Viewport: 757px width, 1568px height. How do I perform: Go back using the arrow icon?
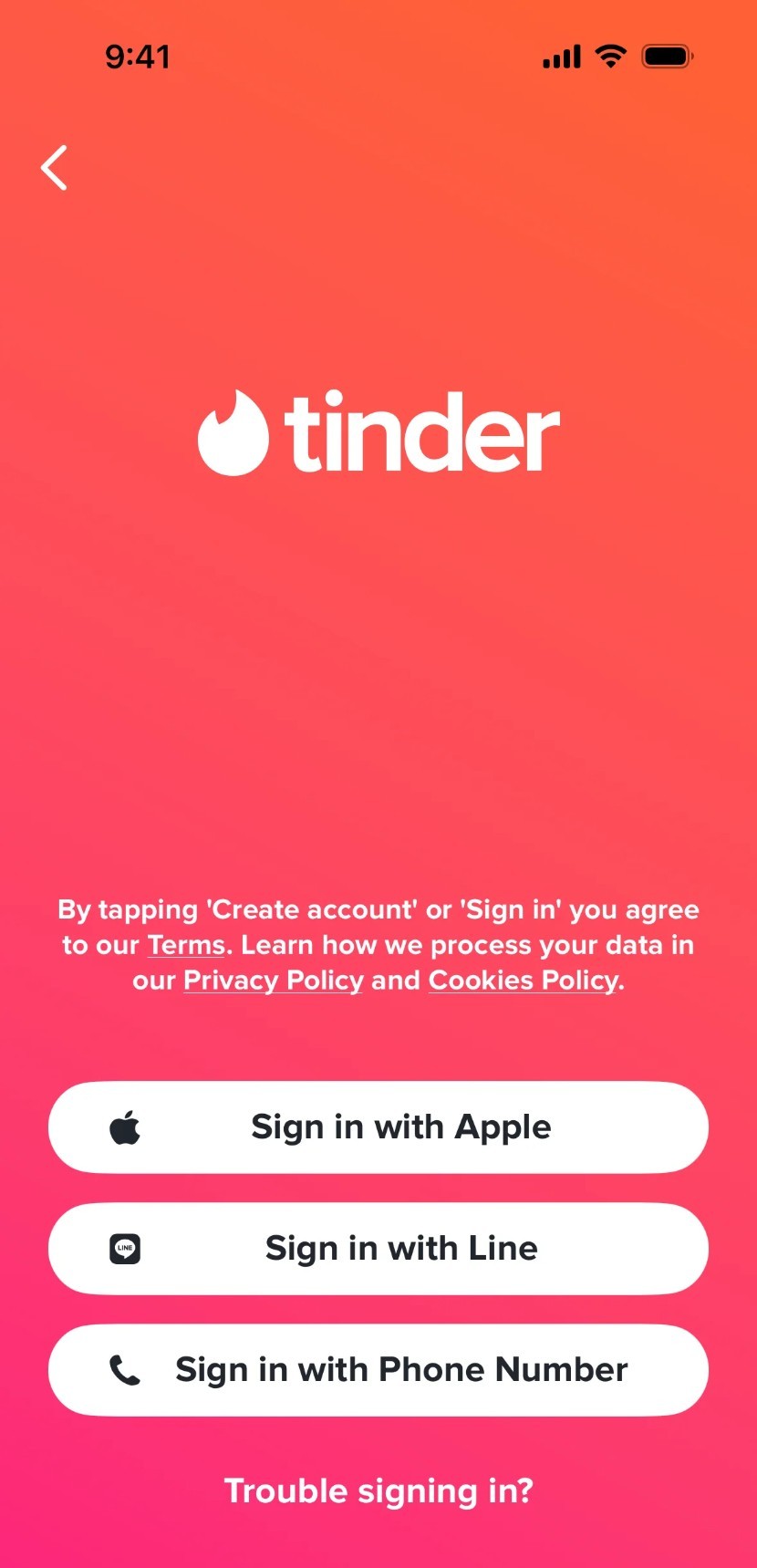(x=55, y=168)
